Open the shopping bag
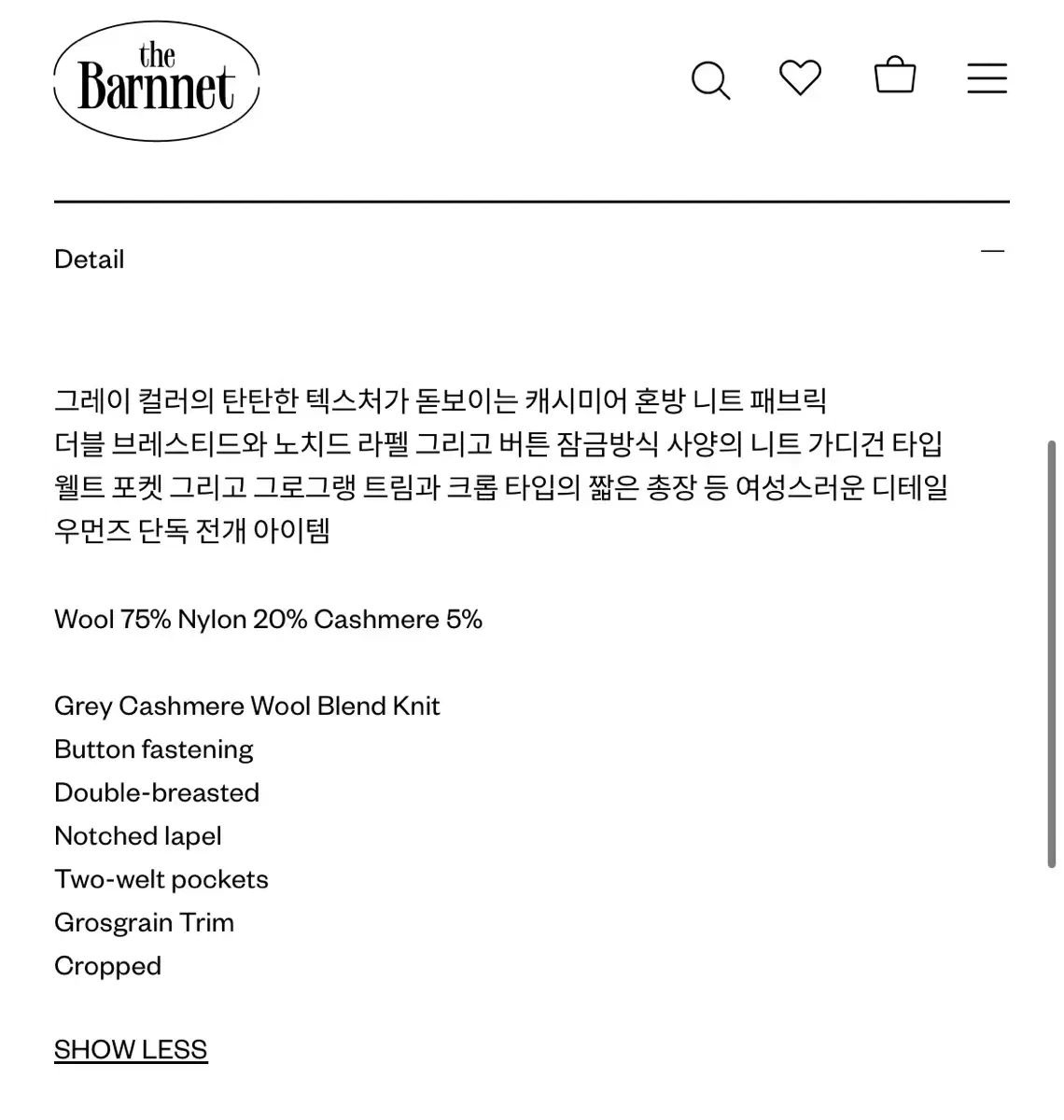Viewport: 1064px width, 1120px height. [894, 76]
